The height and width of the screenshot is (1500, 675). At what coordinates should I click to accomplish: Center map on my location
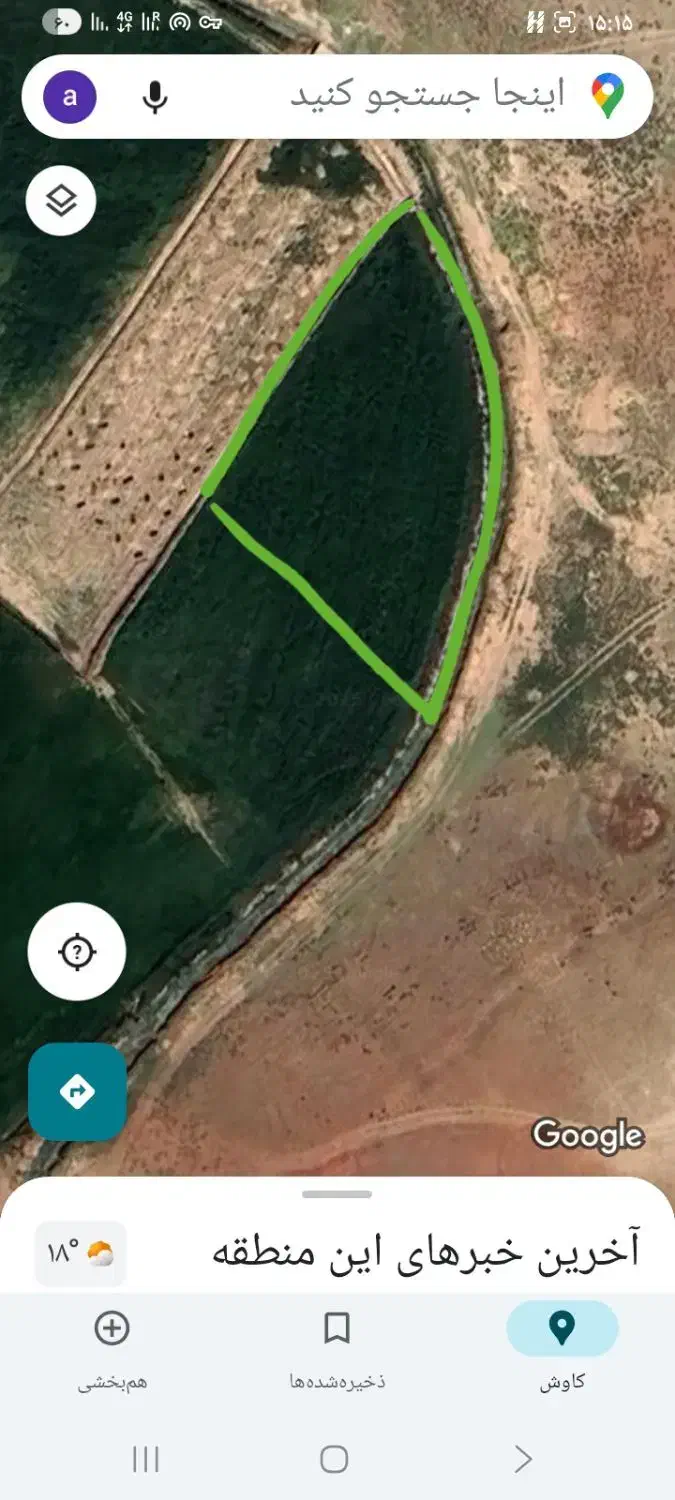pos(77,951)
